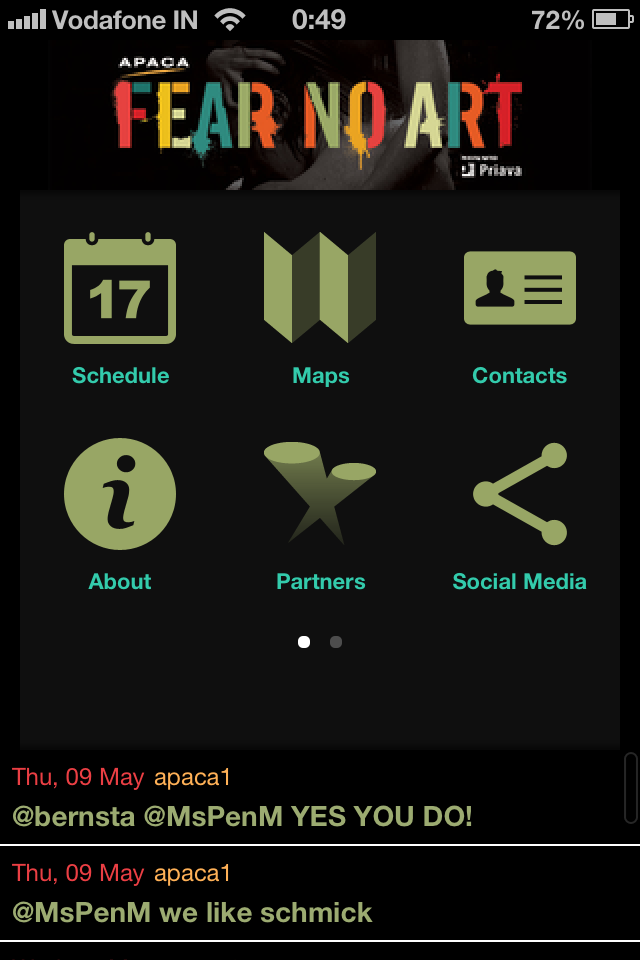
Task: Go to the second page dot
Action: point(336,642)
